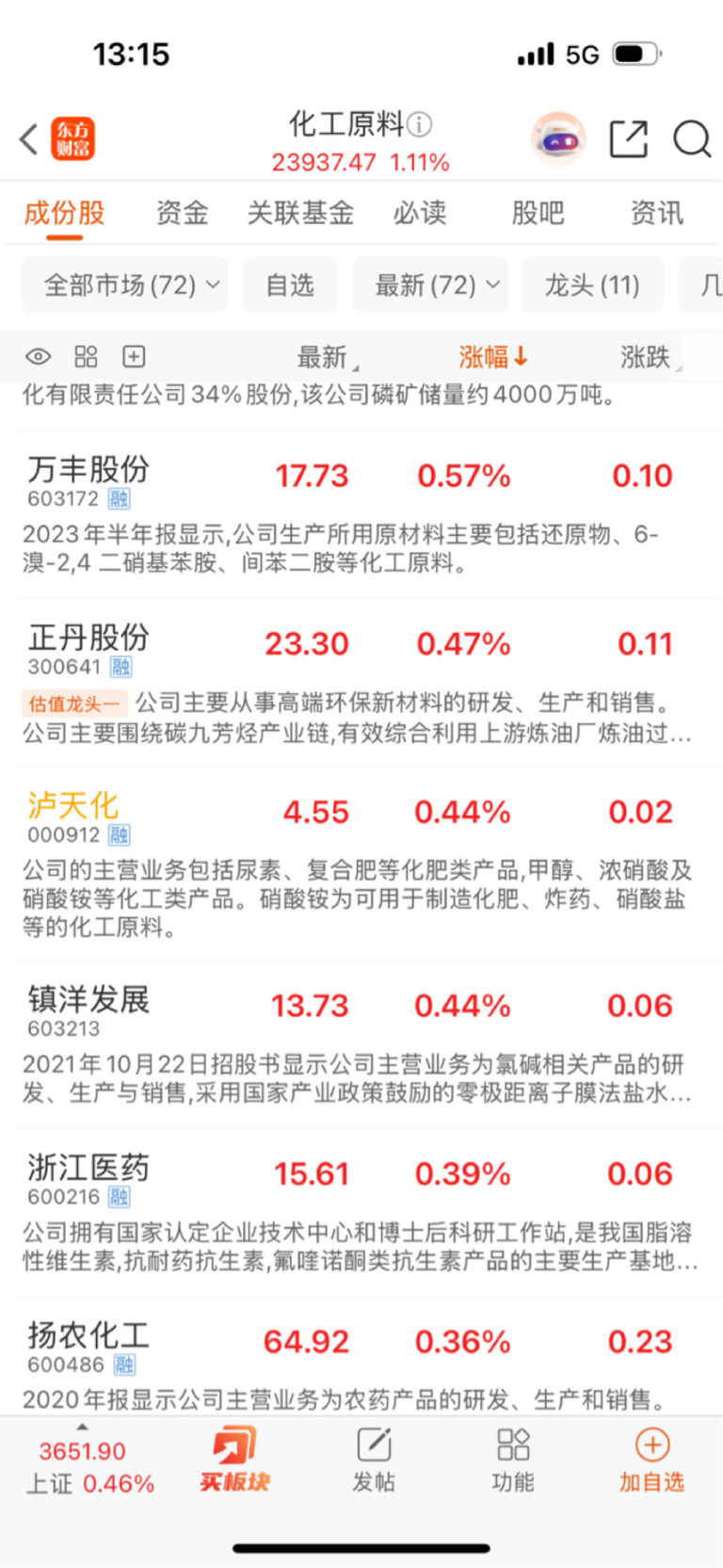
Task: Add the sector with 加自选
Action: coord(651,1459)
